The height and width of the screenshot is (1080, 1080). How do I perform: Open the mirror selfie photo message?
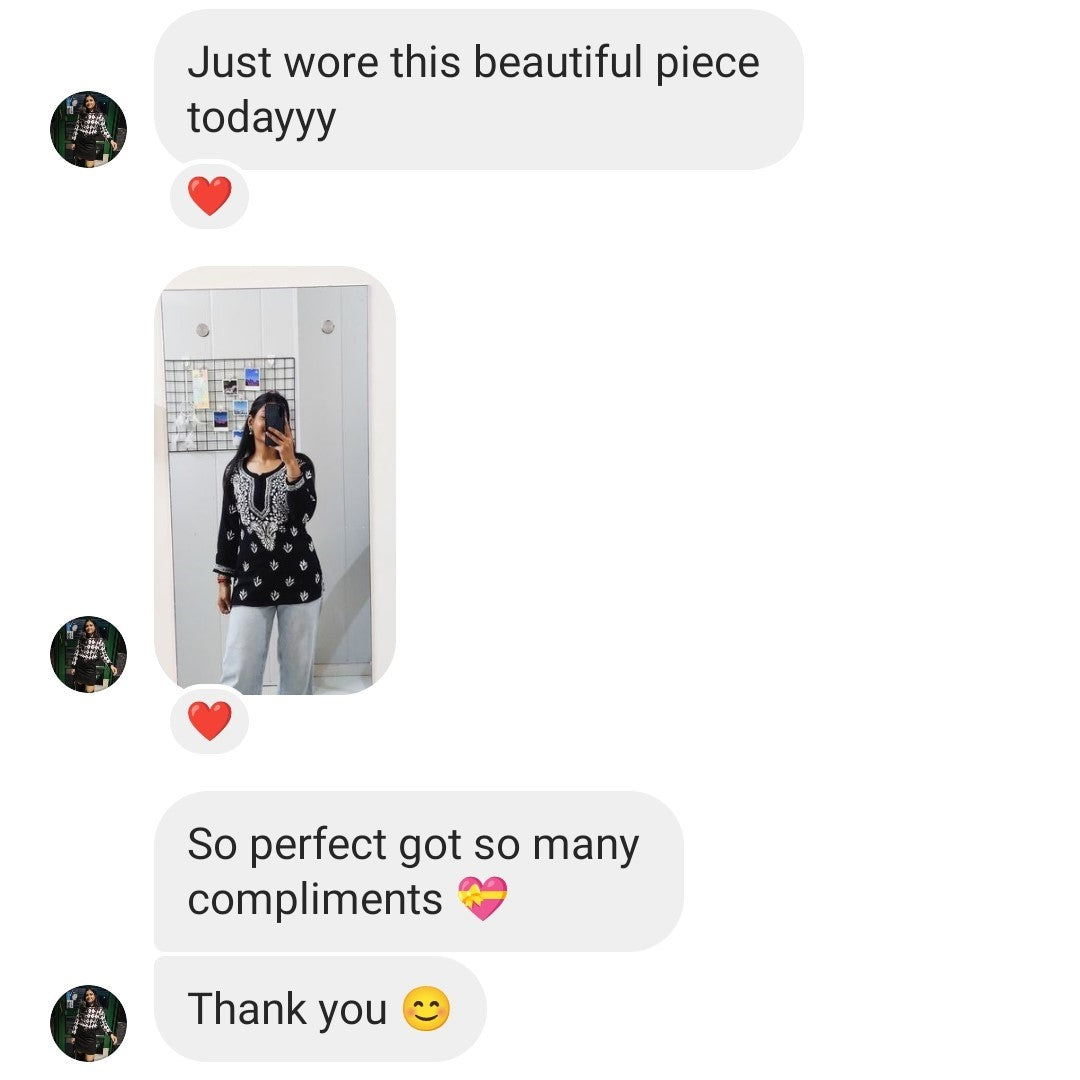pyautogui.click(x=275, y=480)
